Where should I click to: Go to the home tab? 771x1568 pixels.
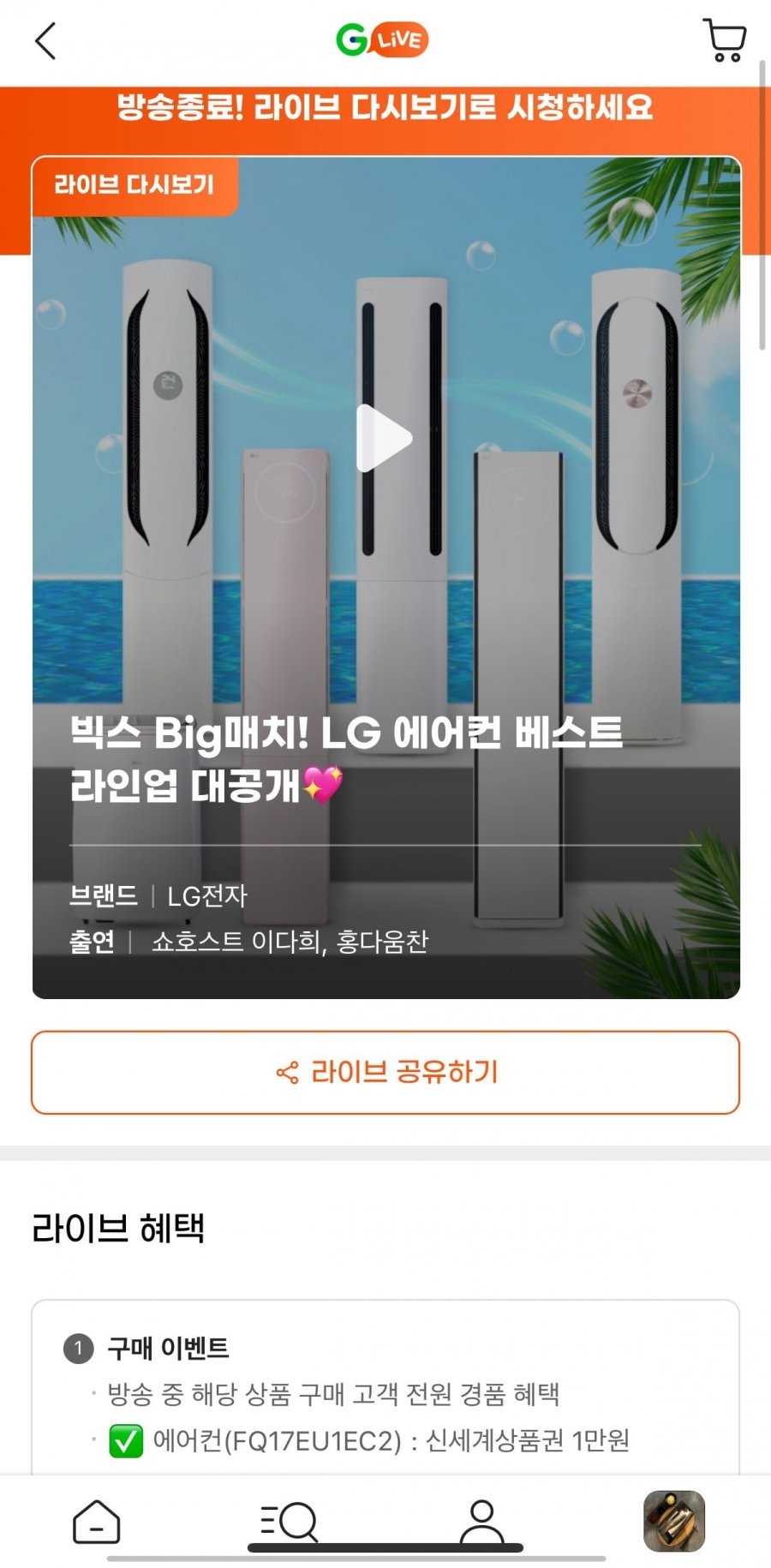click(96, 1522)
